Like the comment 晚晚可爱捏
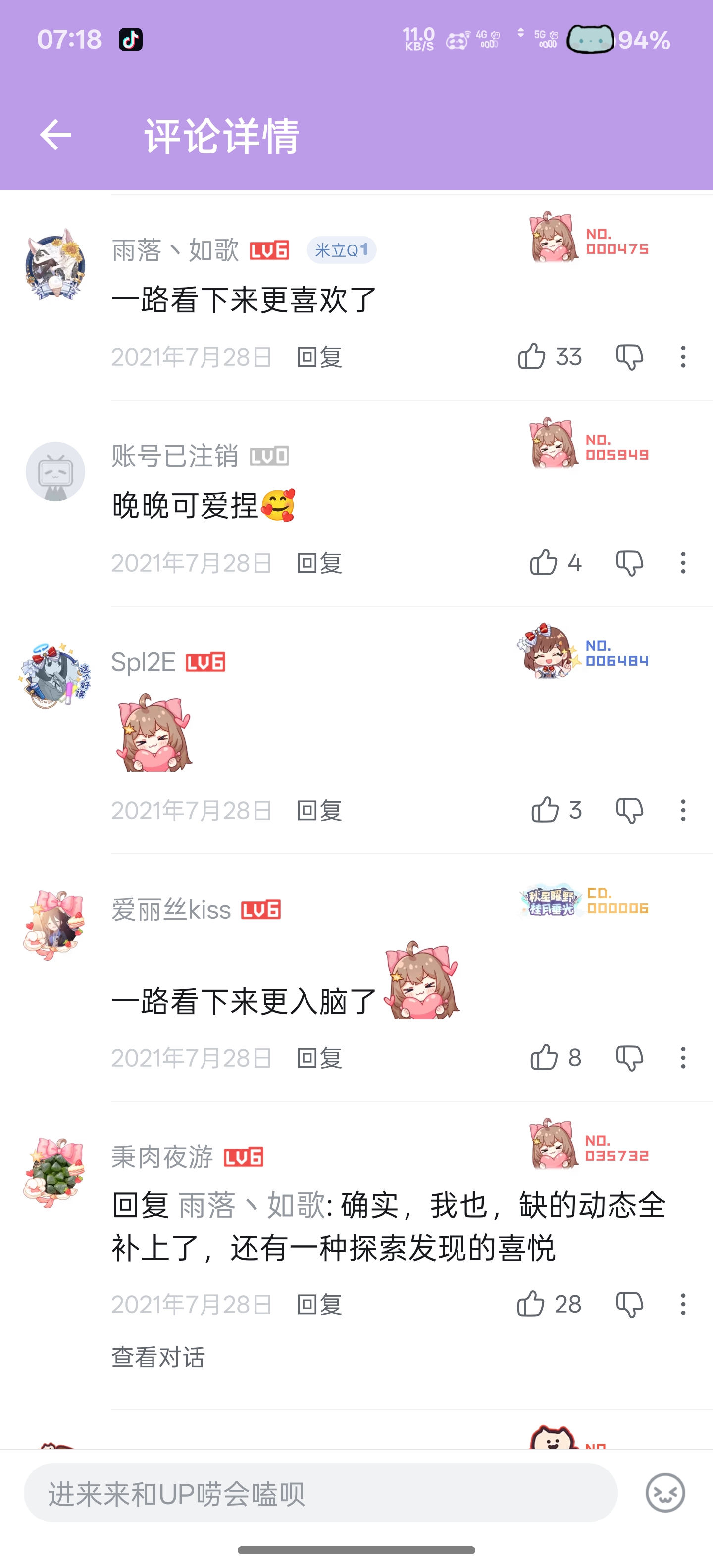The image size is (713, 1568). (x=544, y=562)
